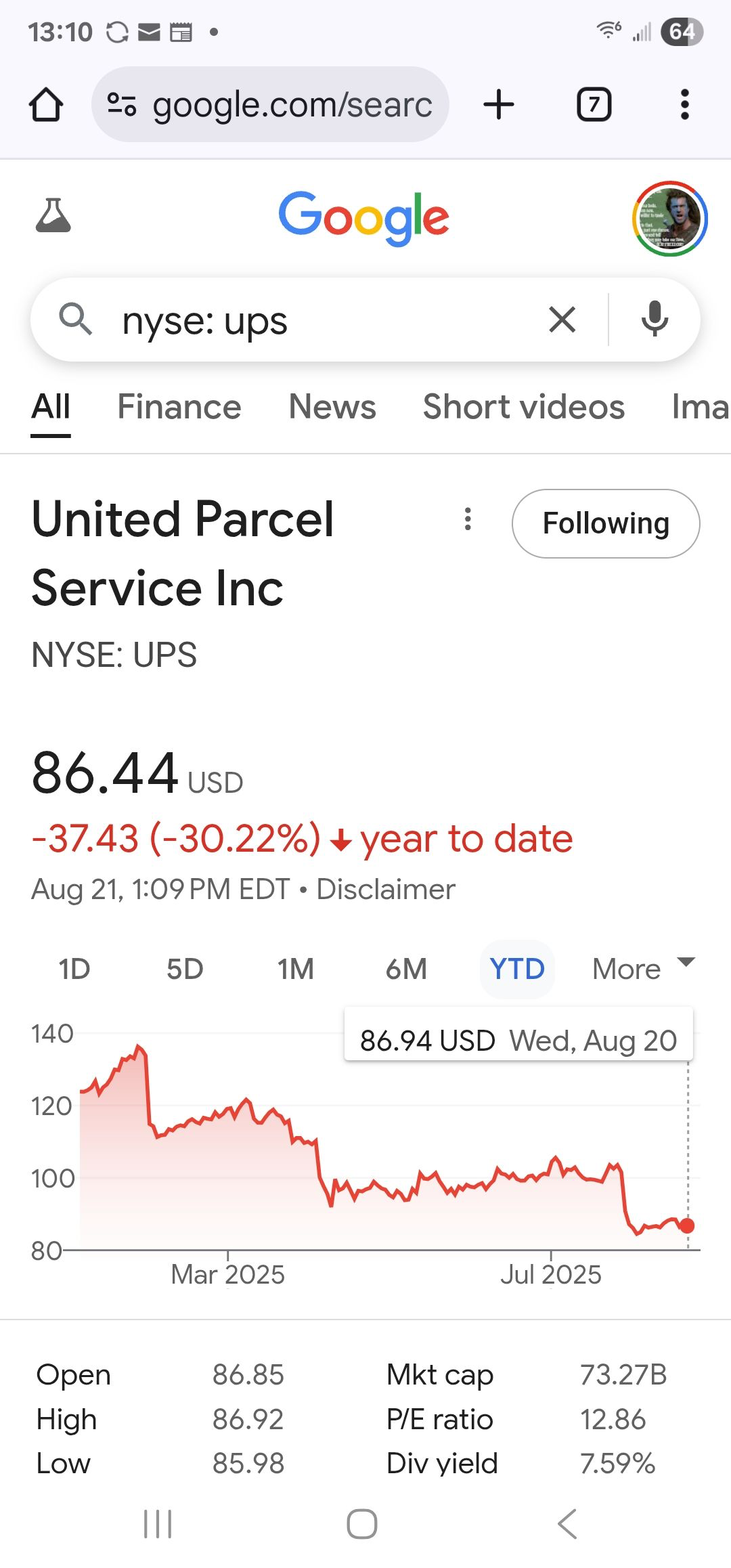Tap the google.com address bar

pos(271,105)
